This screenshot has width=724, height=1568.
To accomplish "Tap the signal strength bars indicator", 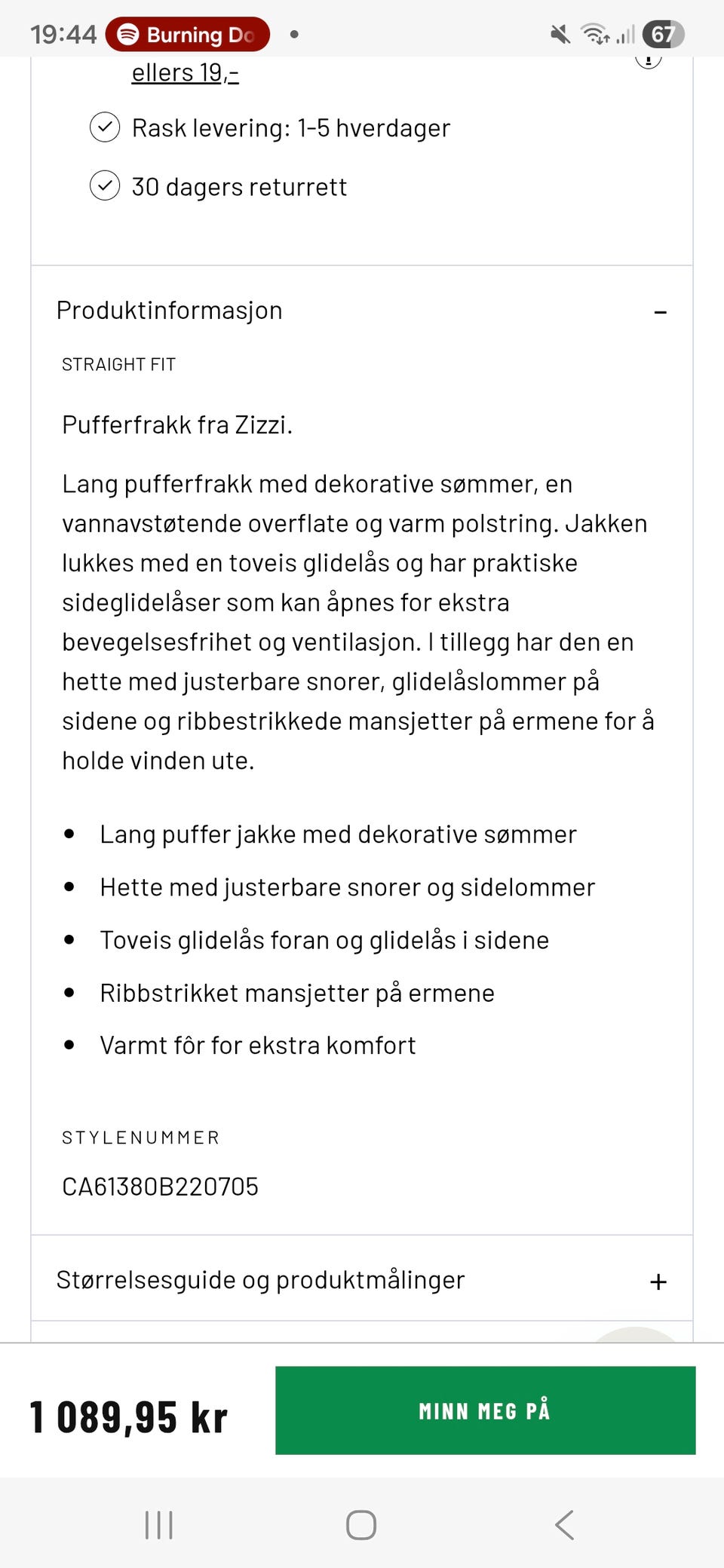I will coord(628,34).
